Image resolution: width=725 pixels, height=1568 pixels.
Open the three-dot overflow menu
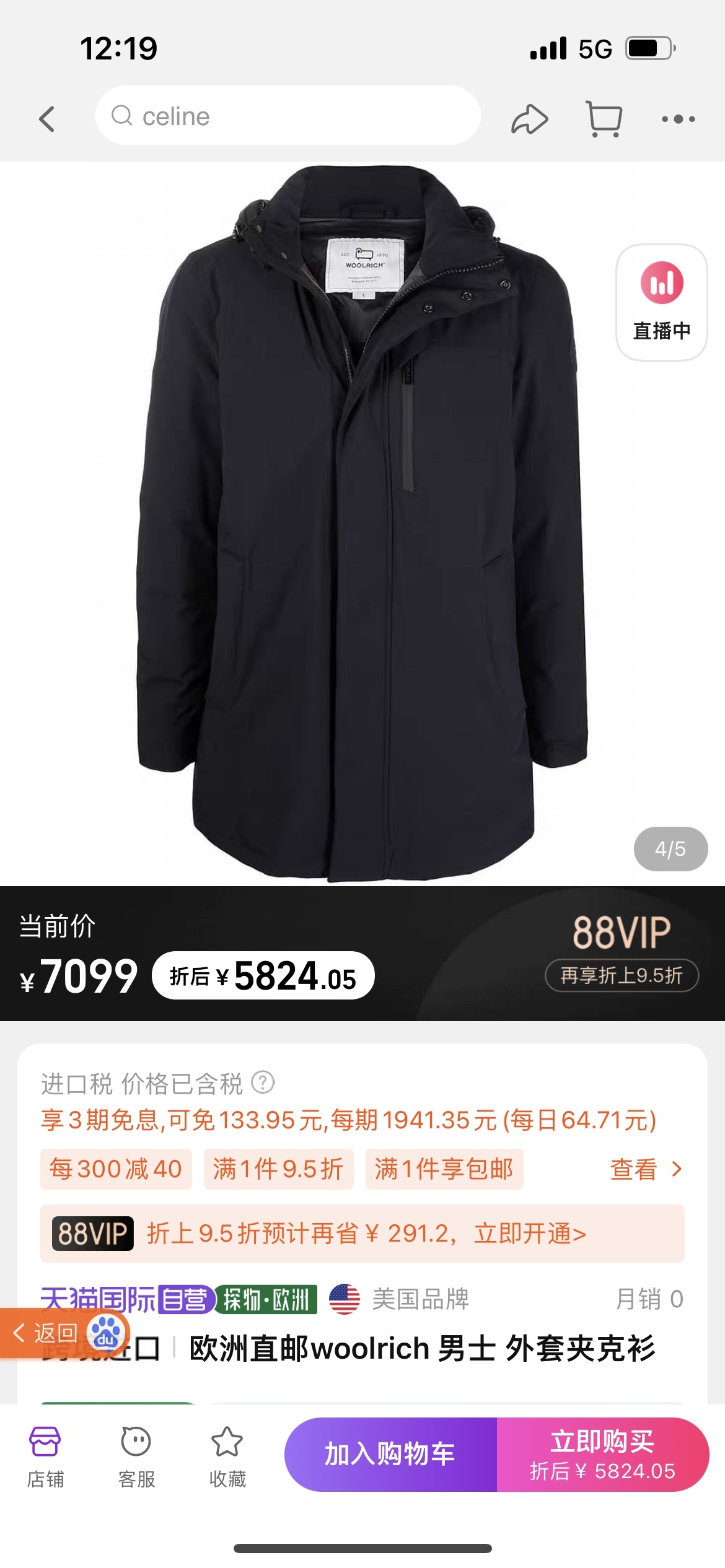pyautogui.click(x=678, y=118)
